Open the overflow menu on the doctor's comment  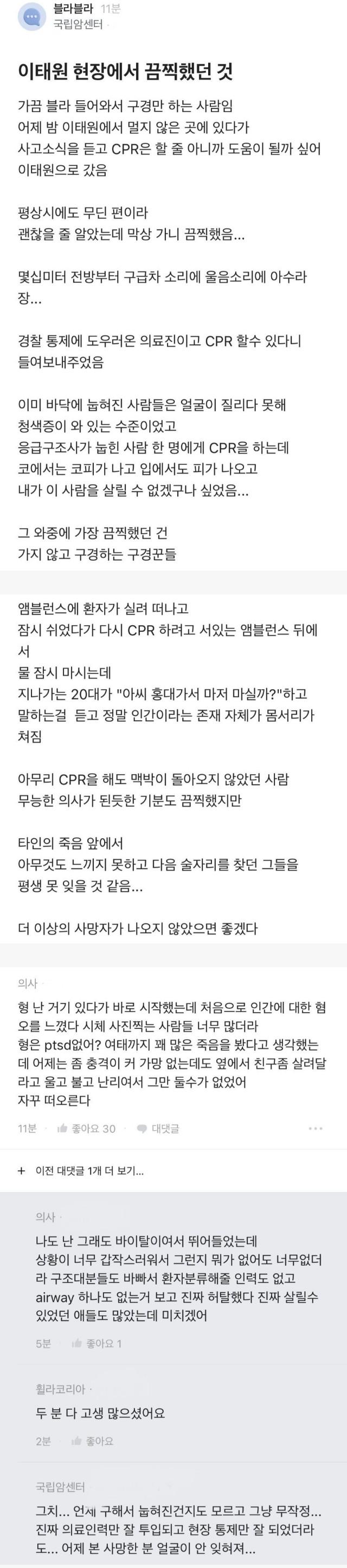pos(316,1128)
